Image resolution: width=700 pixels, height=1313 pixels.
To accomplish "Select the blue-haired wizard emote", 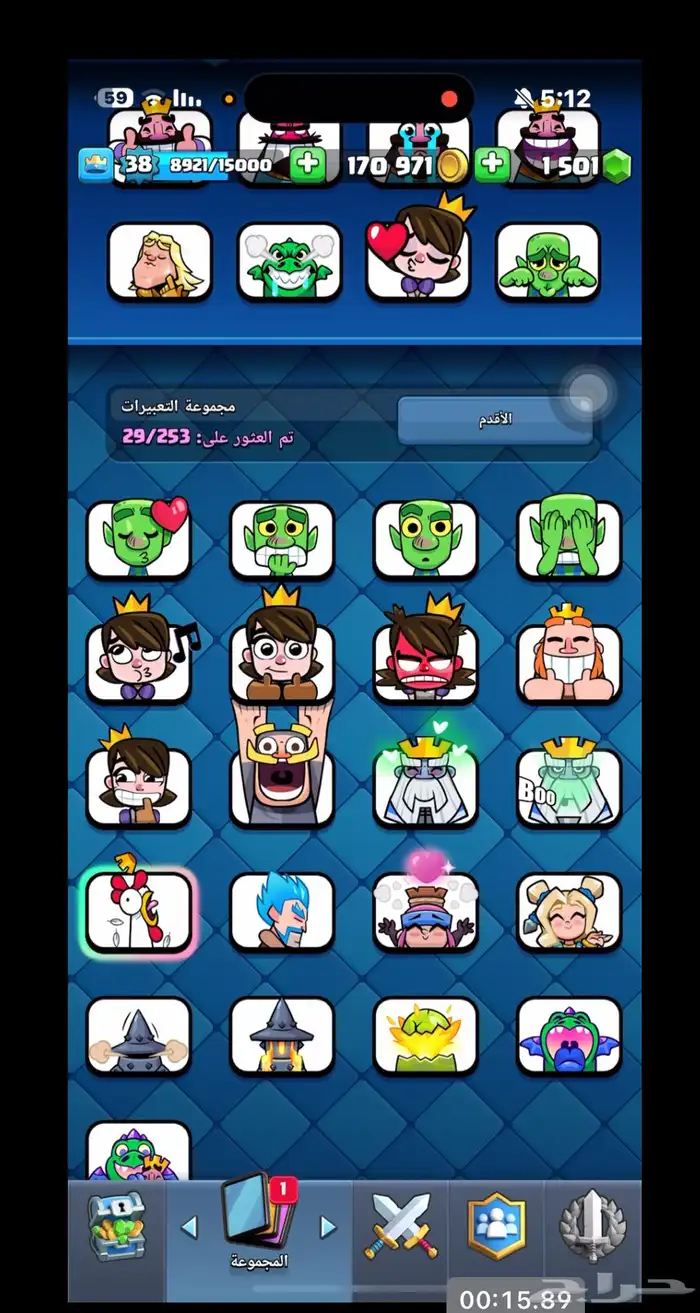I will (281, 912).
